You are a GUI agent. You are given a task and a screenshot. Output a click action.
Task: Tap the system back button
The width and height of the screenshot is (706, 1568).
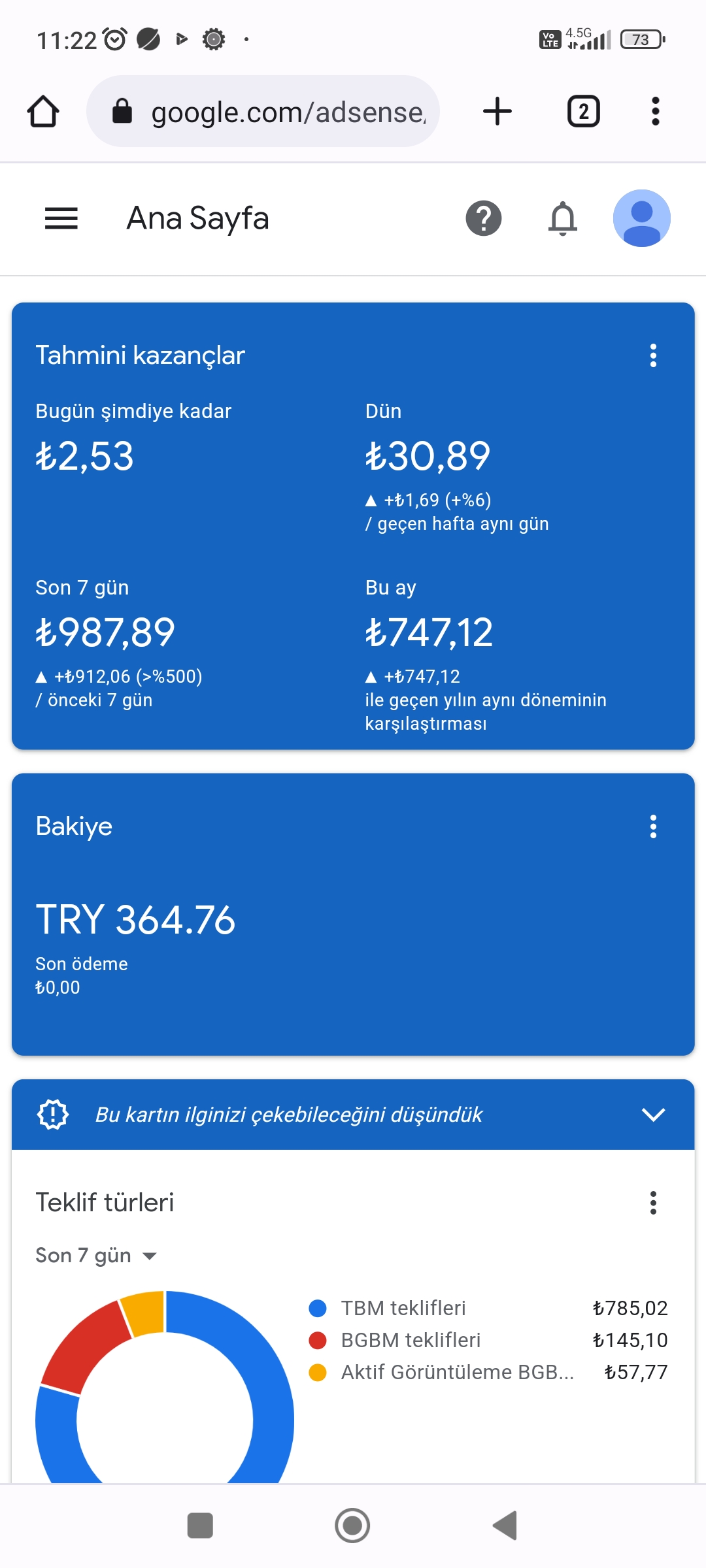505,1526
